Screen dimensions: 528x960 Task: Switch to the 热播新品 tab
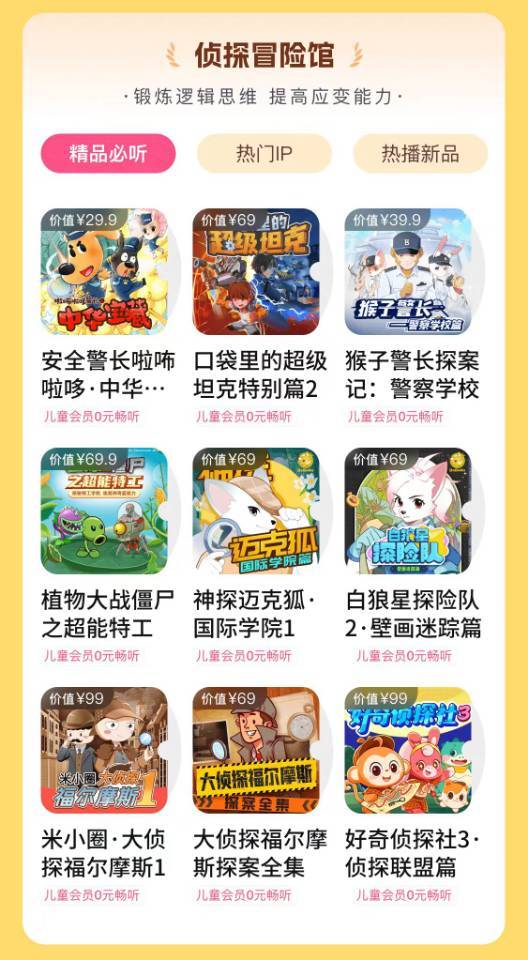[x=420, y=154]
